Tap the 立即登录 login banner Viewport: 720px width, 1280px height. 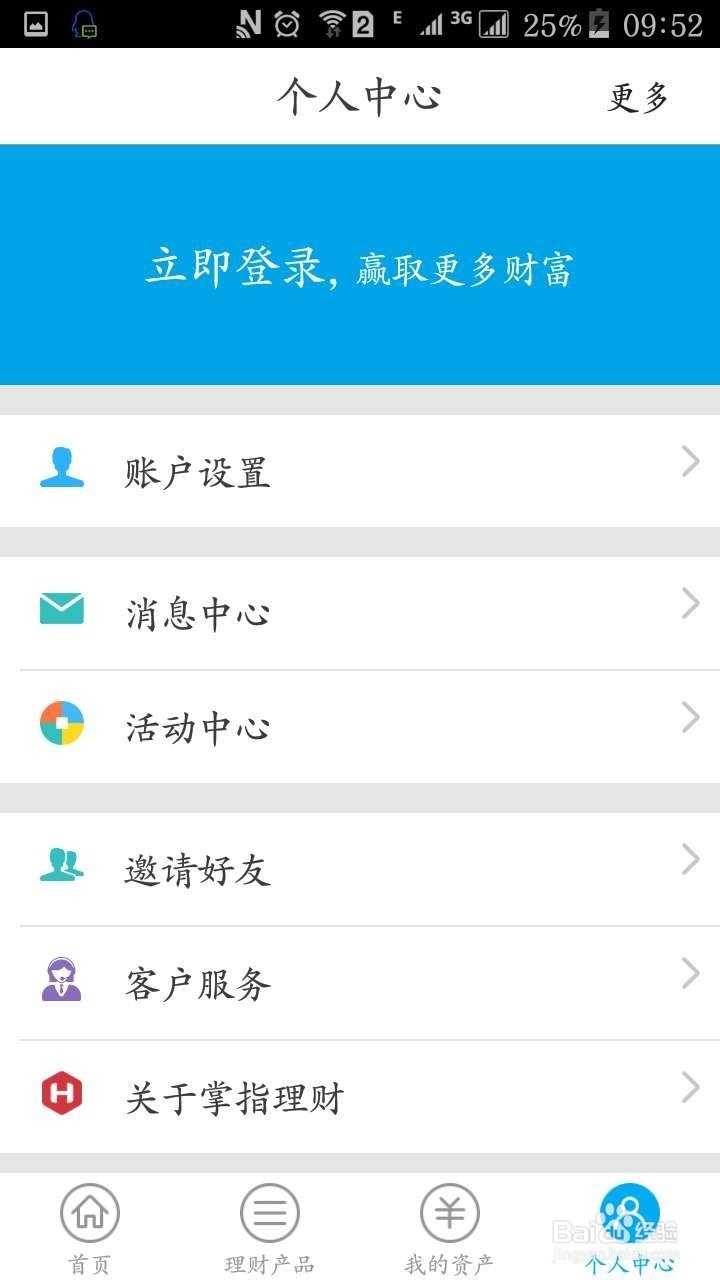coord(360,268)
